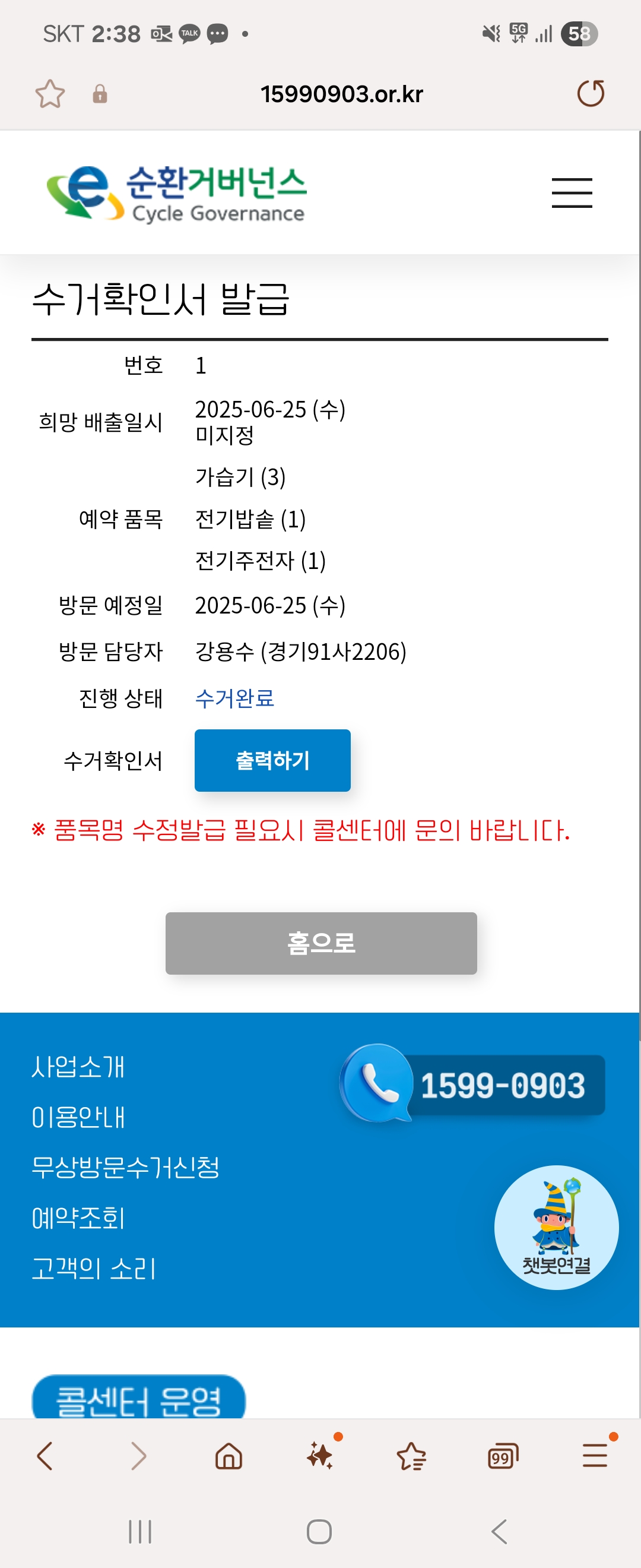Open the 사업소개 footer link

point(78,1067)
